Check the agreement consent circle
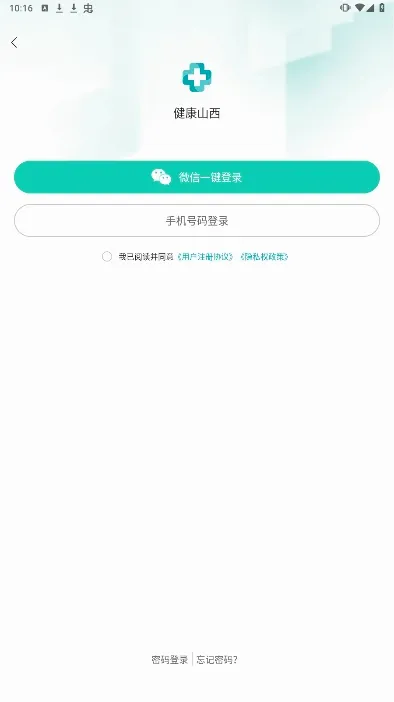The height and width of the screenshot is (702, 394). pyautogui.click(x=107, y=257)
